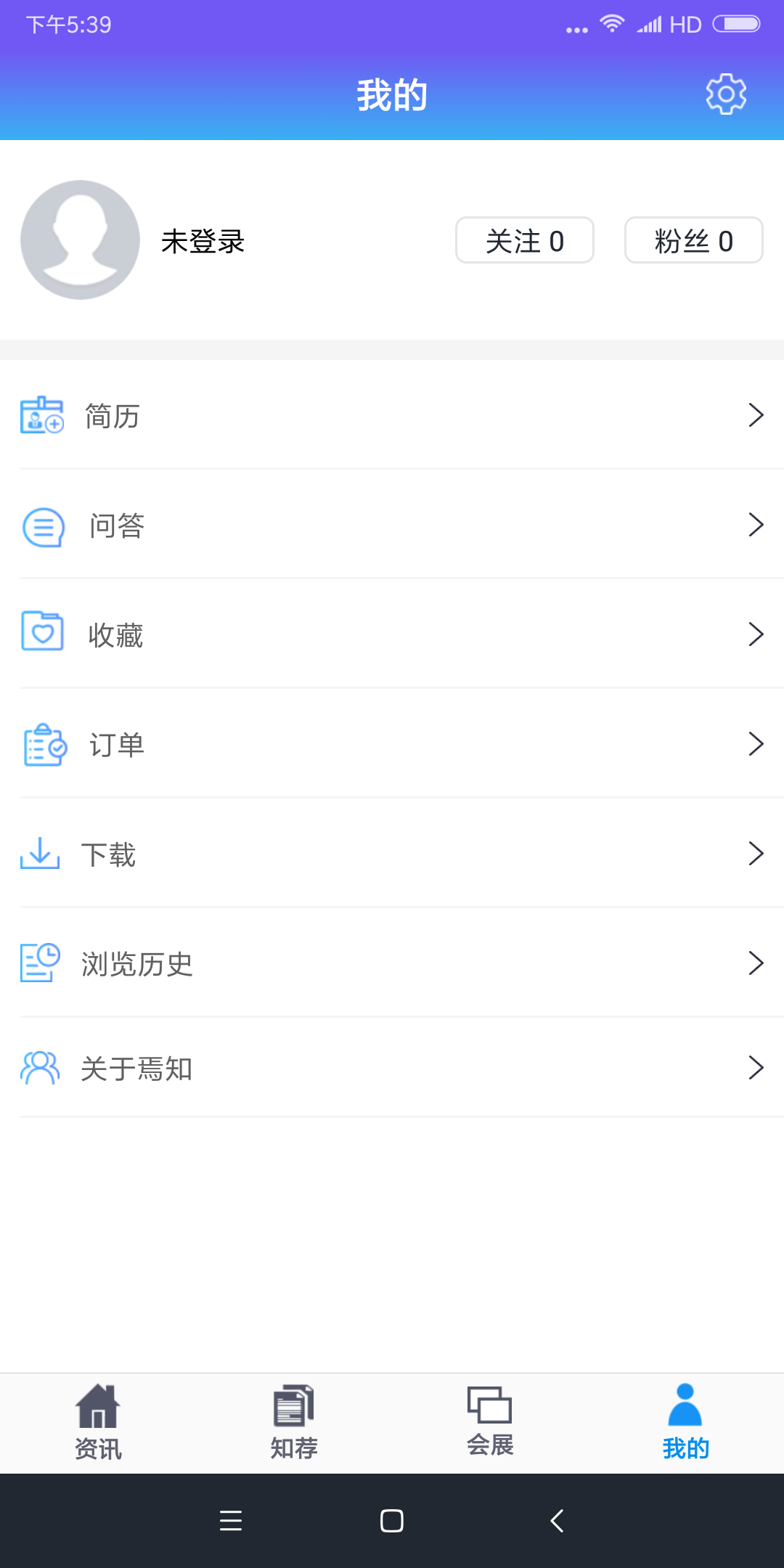
Task: Expand the 简历 row chevron
Action: tap(756, 415)
